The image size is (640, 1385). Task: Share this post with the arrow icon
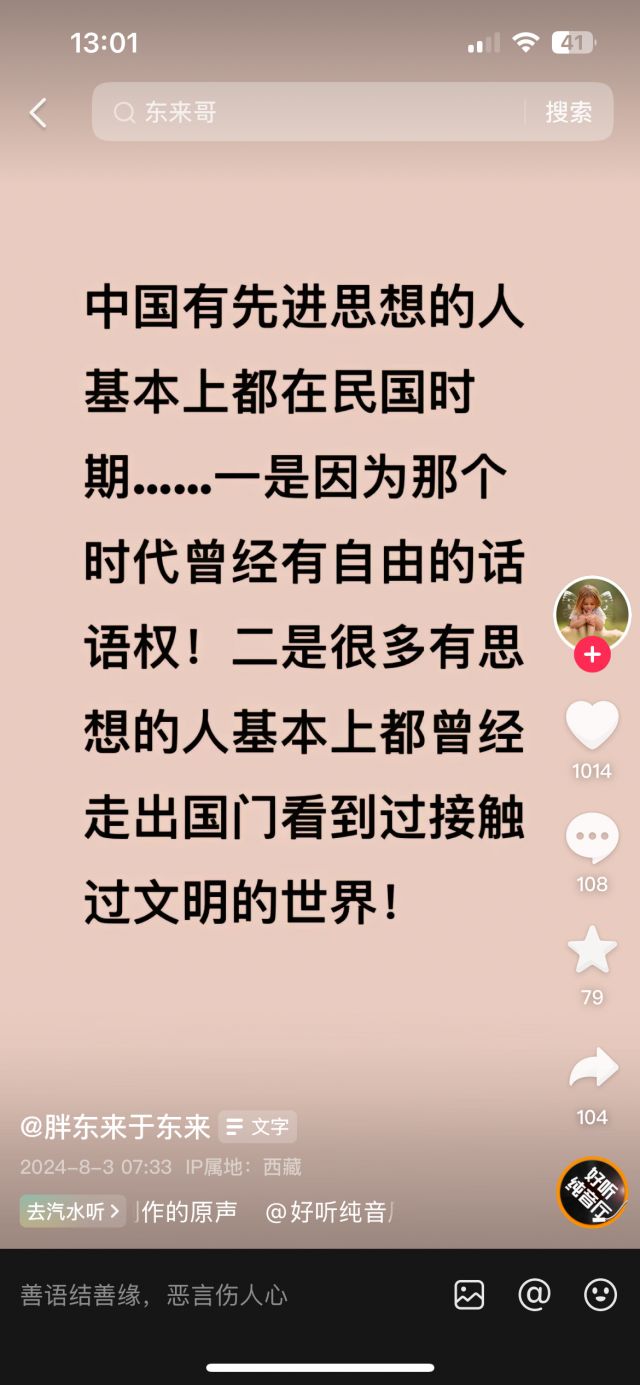tap(592, 1069)
